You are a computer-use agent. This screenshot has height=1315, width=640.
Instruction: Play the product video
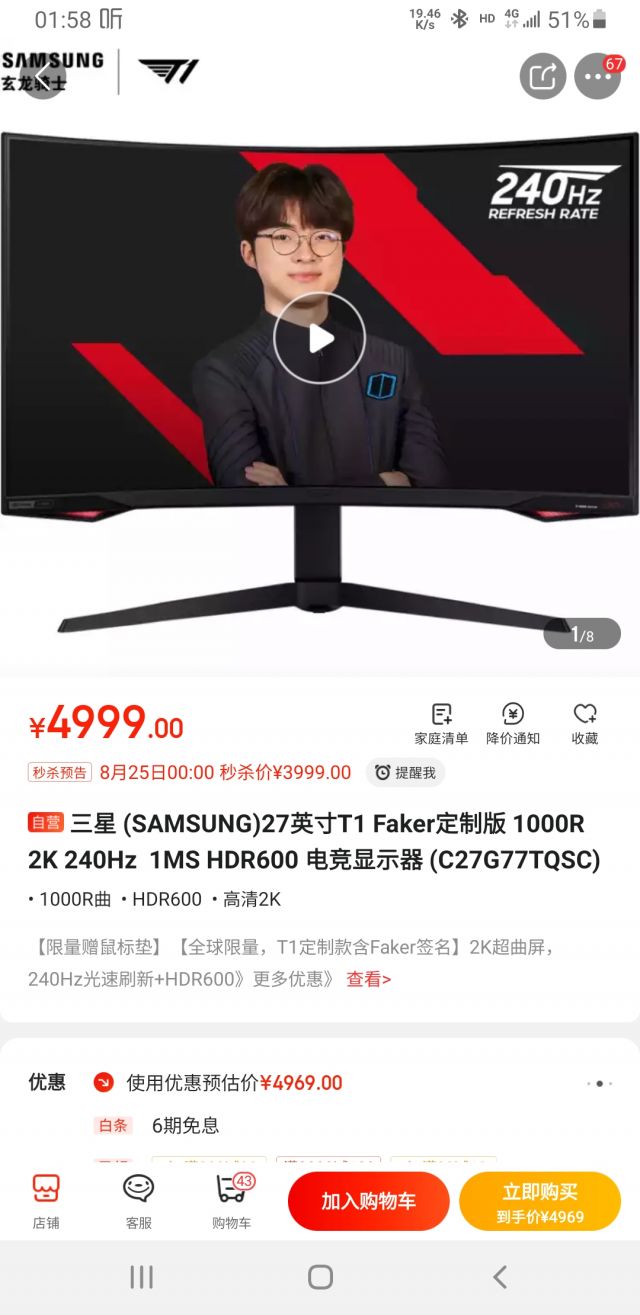coord(320,338)
